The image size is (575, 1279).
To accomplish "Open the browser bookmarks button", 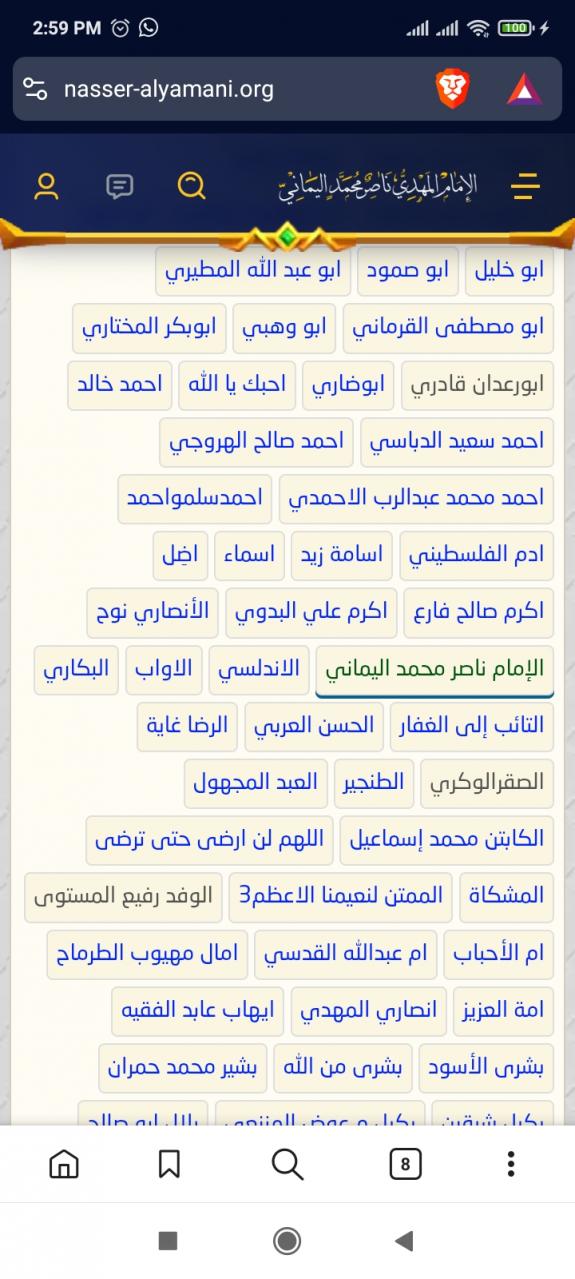I will (170, 1164).
